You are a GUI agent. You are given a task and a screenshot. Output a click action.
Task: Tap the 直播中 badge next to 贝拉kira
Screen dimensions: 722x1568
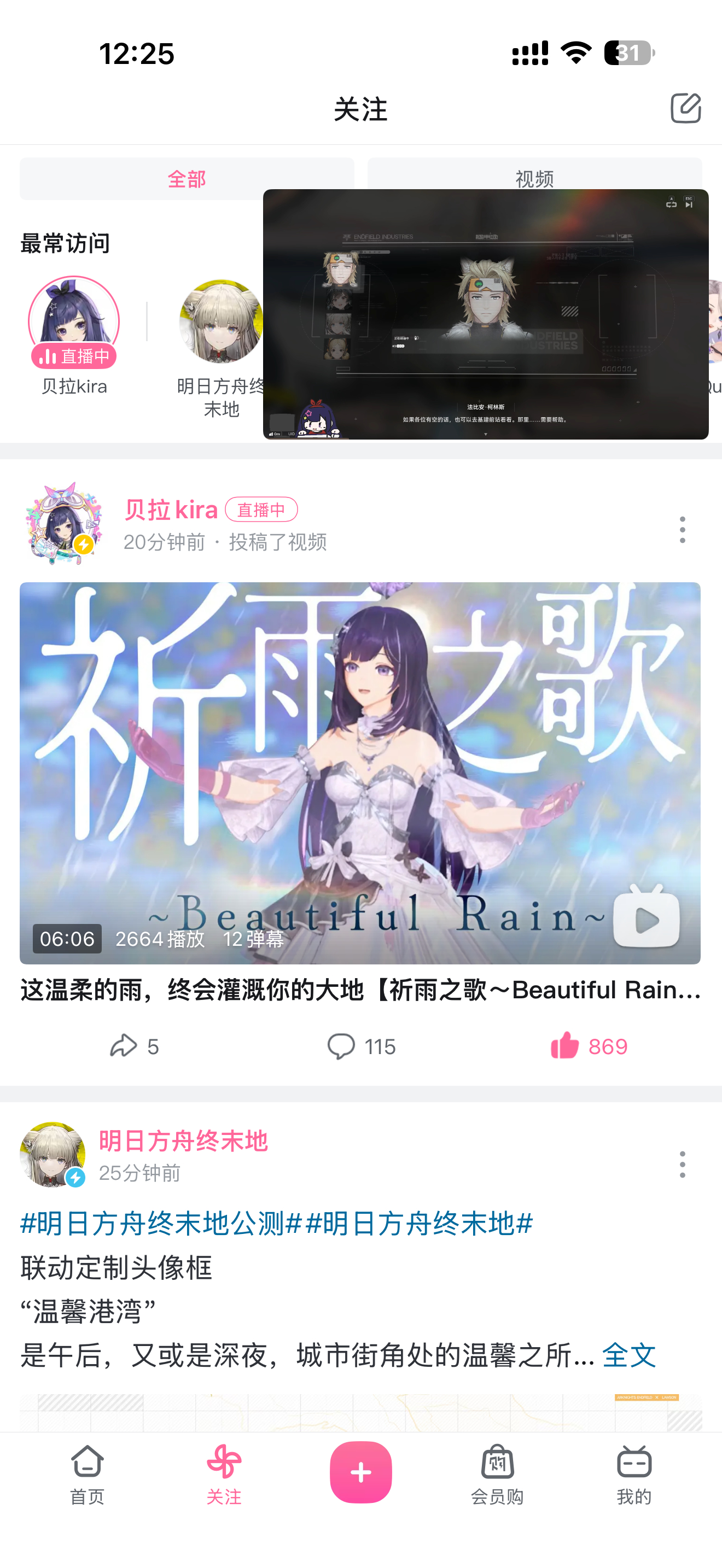point(261,510)
